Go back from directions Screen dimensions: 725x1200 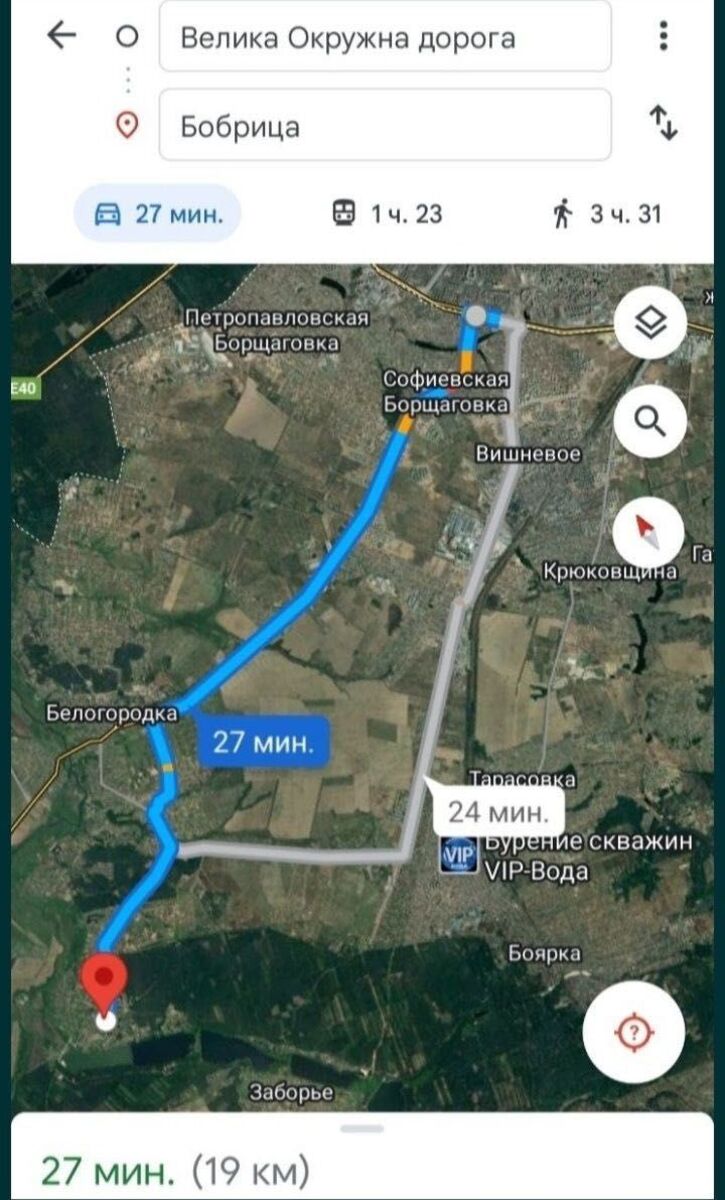coord(61,37)
